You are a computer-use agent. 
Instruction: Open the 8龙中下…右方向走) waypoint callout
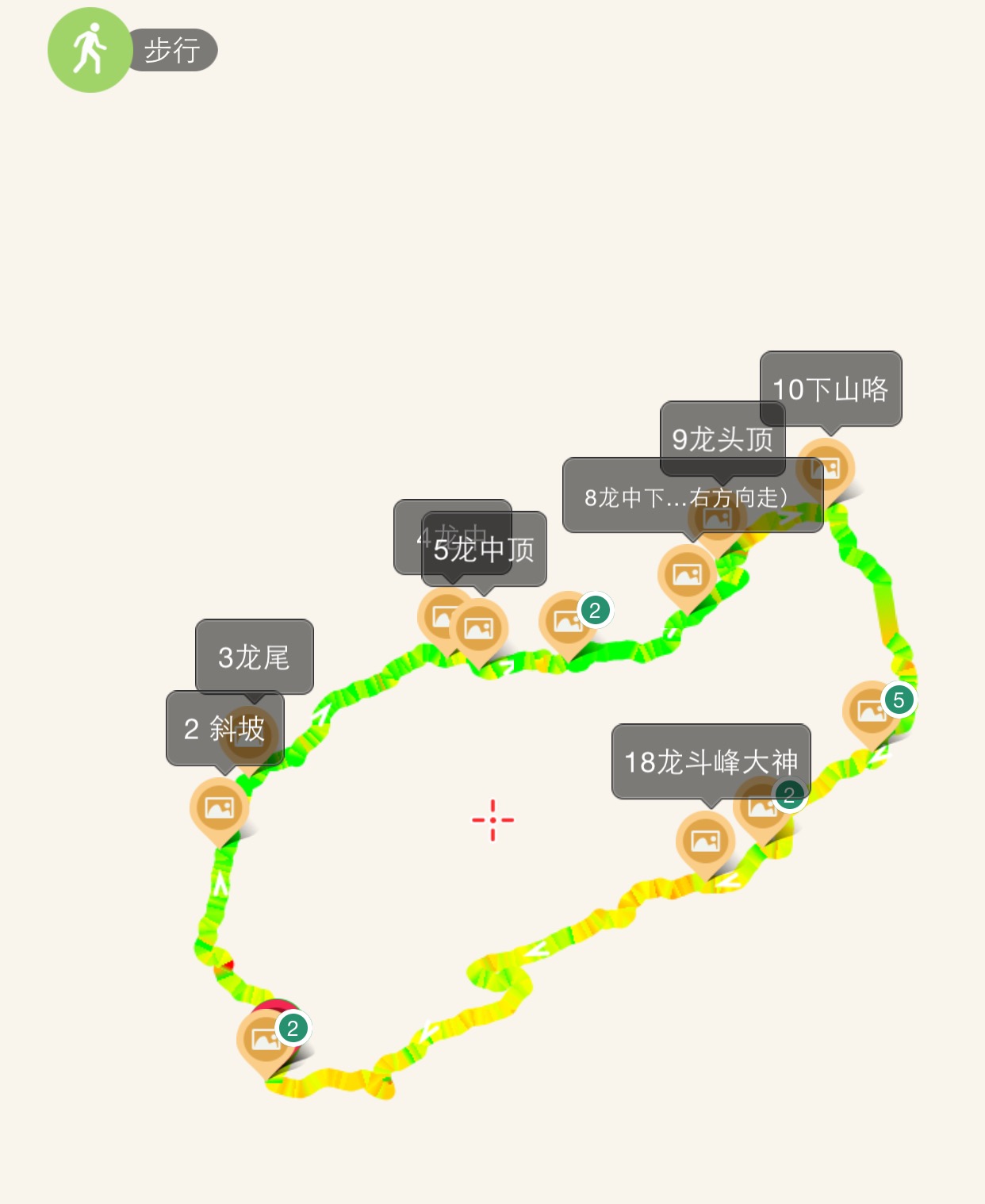692,497
